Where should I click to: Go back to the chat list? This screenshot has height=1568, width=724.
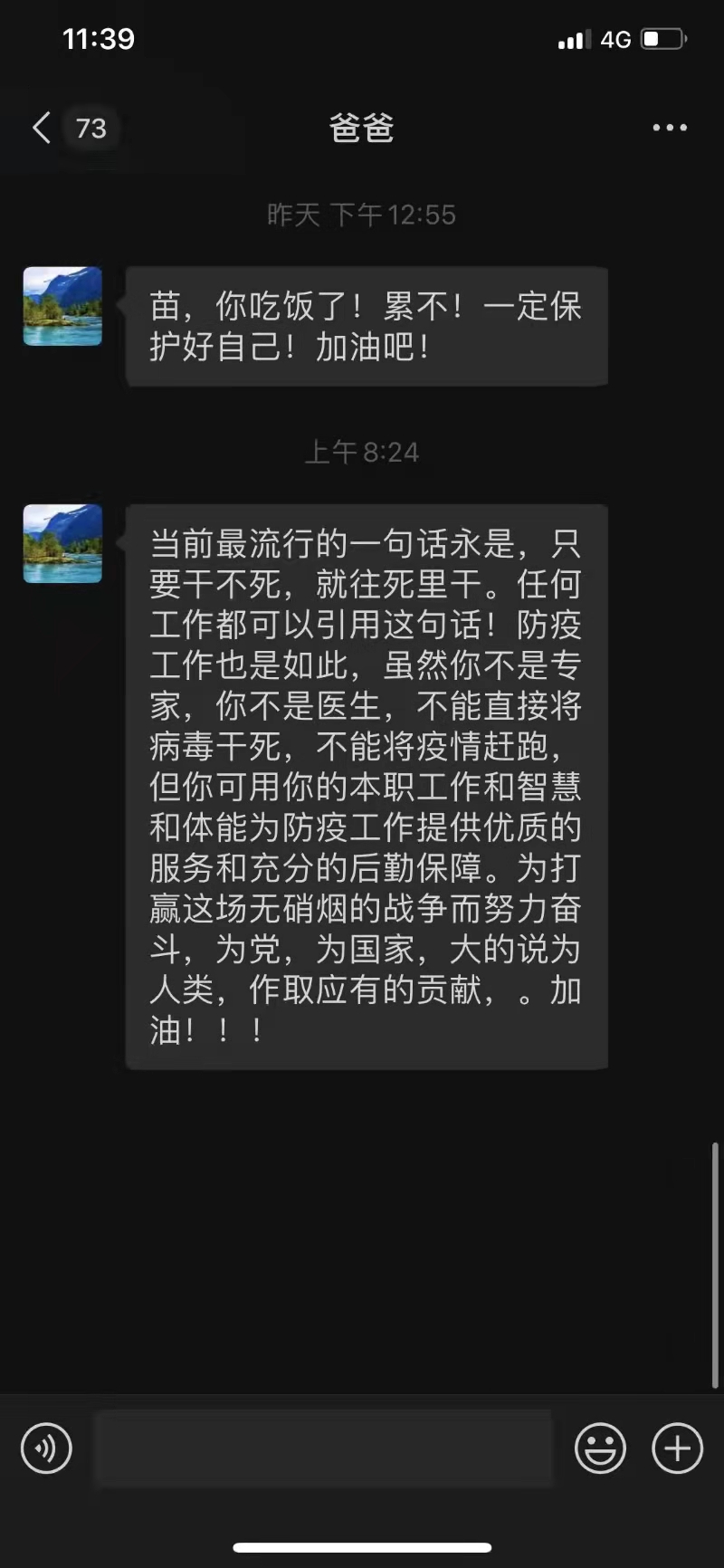tap(42, 128)
